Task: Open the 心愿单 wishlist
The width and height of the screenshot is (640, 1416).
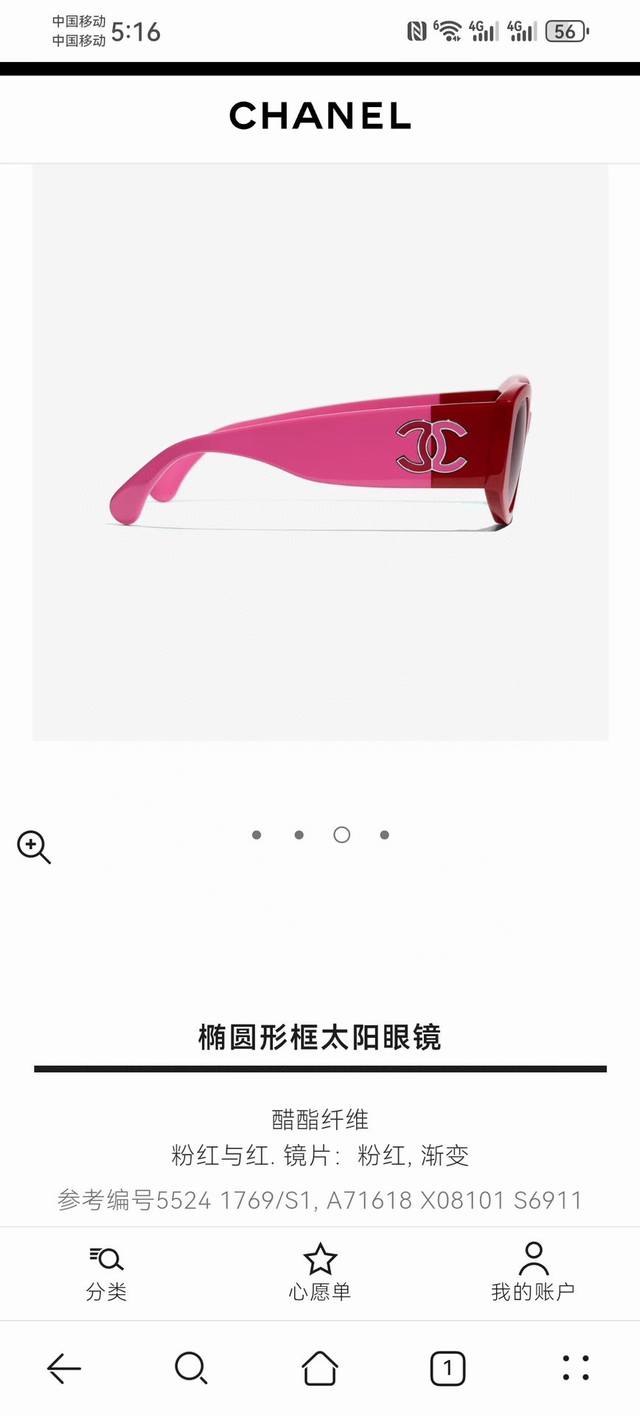Action: [x=320, y=1273]
